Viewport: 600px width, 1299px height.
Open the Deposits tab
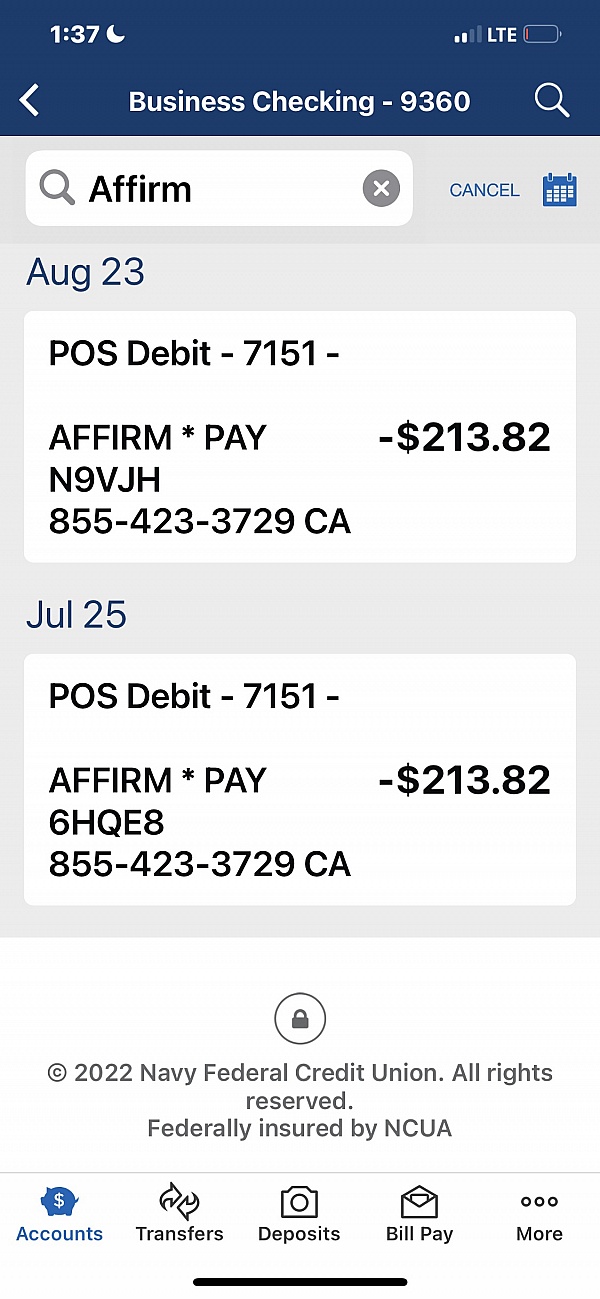299,1214
